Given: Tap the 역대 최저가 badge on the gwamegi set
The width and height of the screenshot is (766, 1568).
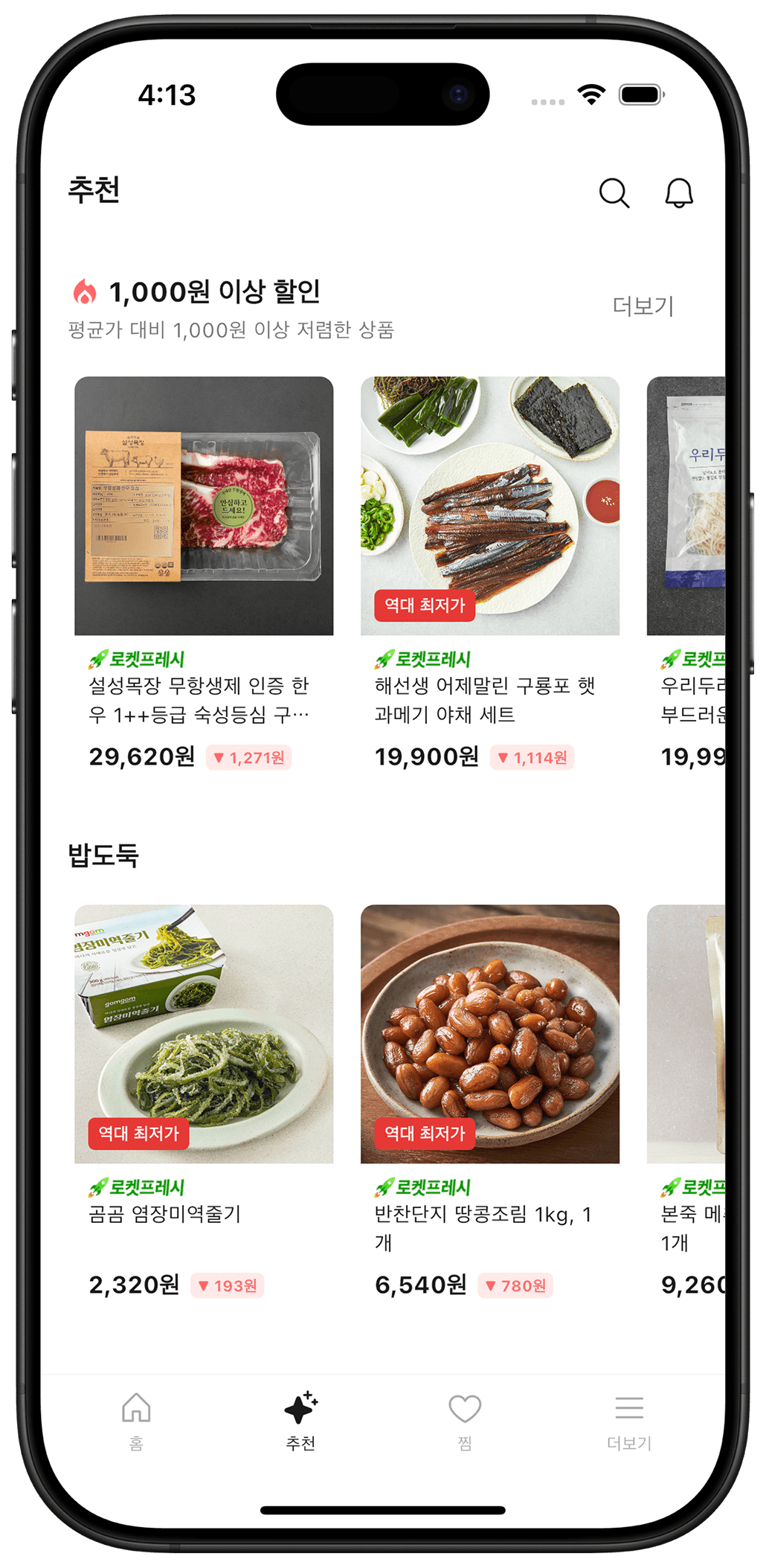Looking at the screenshot, I should [425, 605].
